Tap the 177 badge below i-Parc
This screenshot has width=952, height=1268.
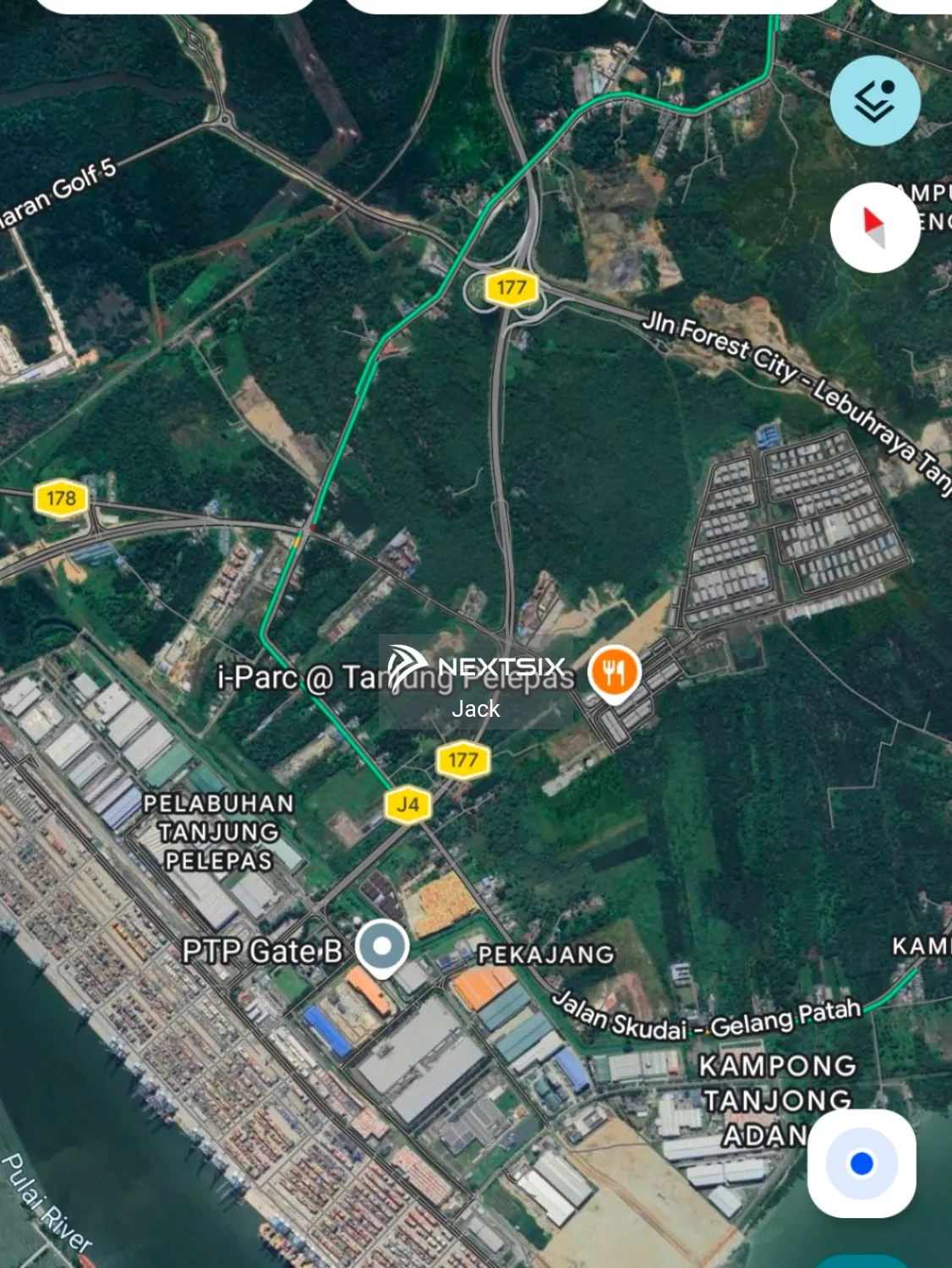point(462,759)
